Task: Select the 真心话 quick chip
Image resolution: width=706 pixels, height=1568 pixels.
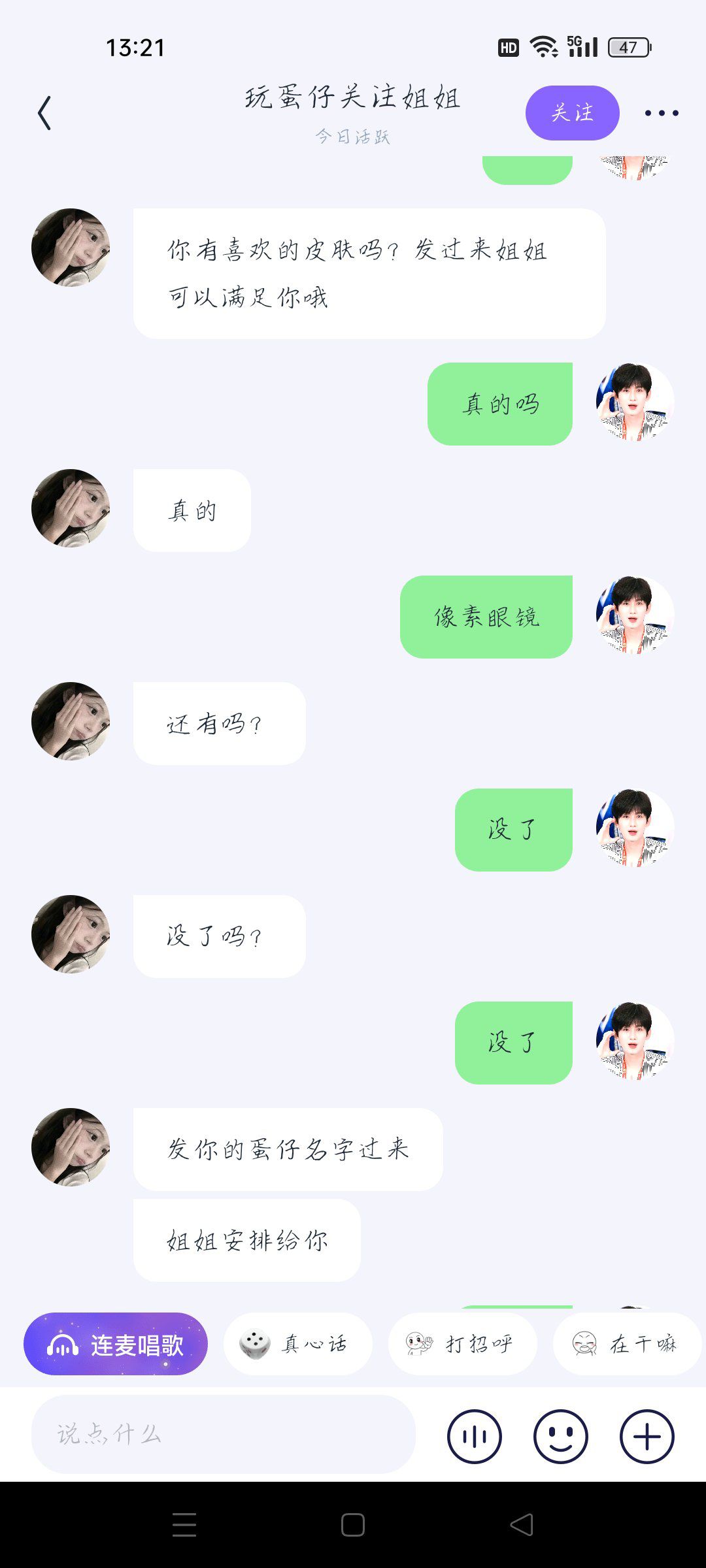Action: click(298, 1344)
